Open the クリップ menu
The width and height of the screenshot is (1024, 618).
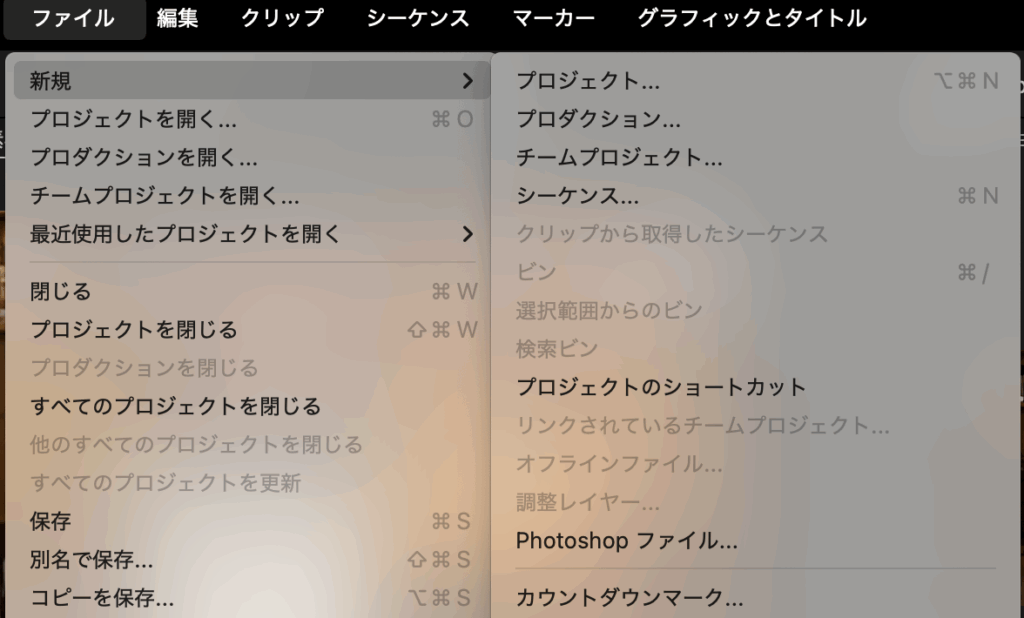[282, 18]
